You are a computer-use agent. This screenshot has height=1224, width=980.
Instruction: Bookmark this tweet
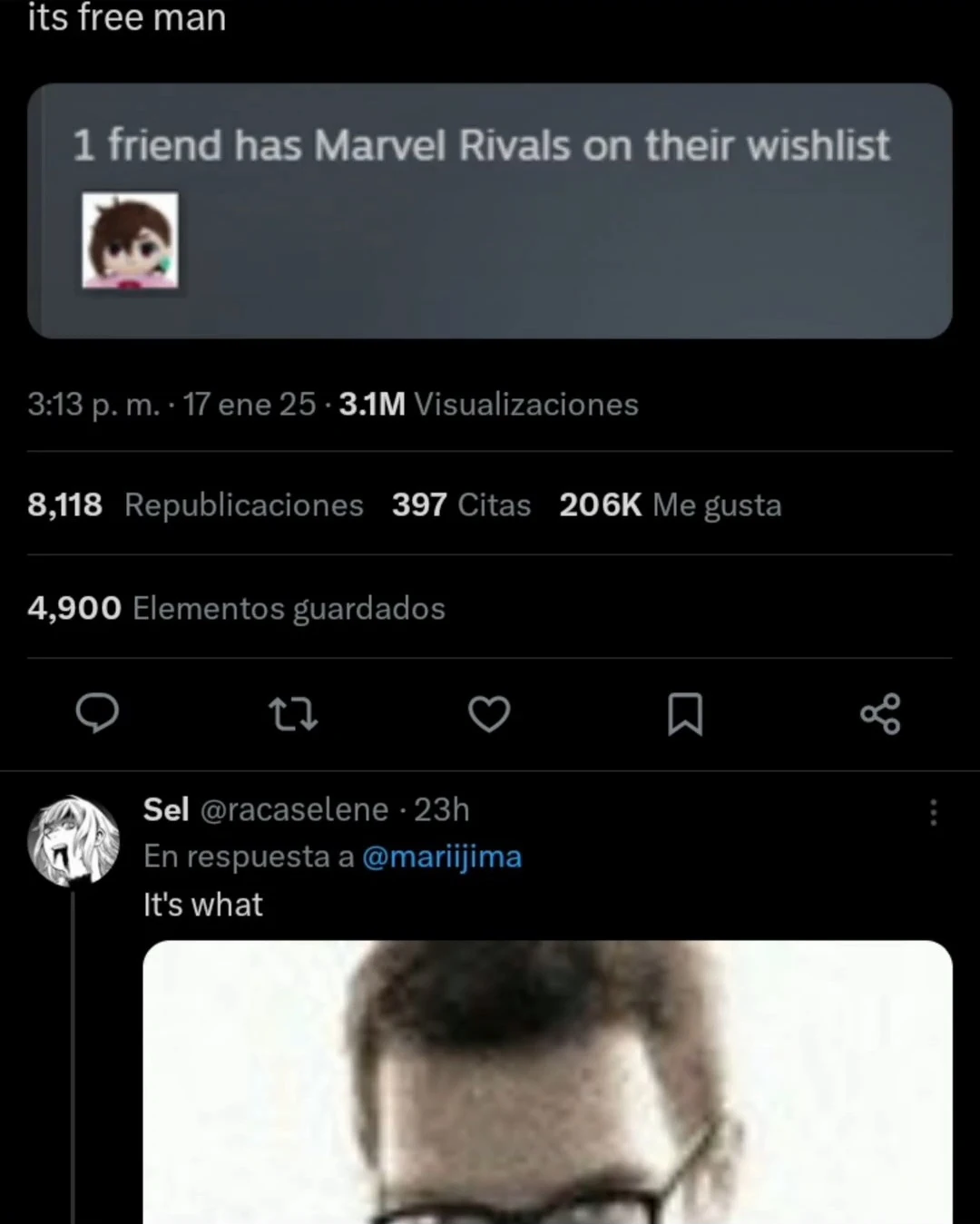pos(685,714)
